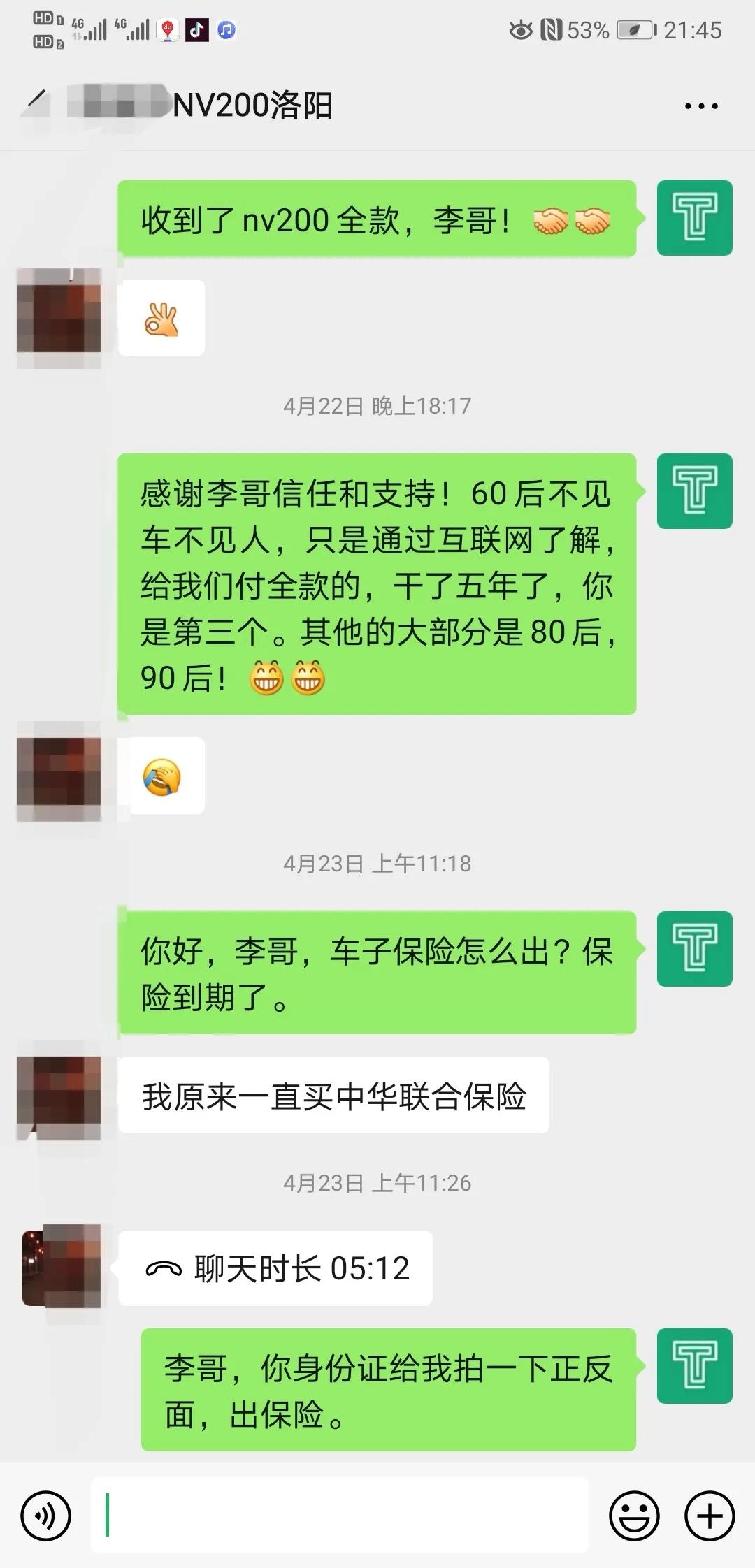Open contact avatar beside 我原来一直买中华联合保险
This screenshot has height=1568, width=755.
tap(59, 1098)
